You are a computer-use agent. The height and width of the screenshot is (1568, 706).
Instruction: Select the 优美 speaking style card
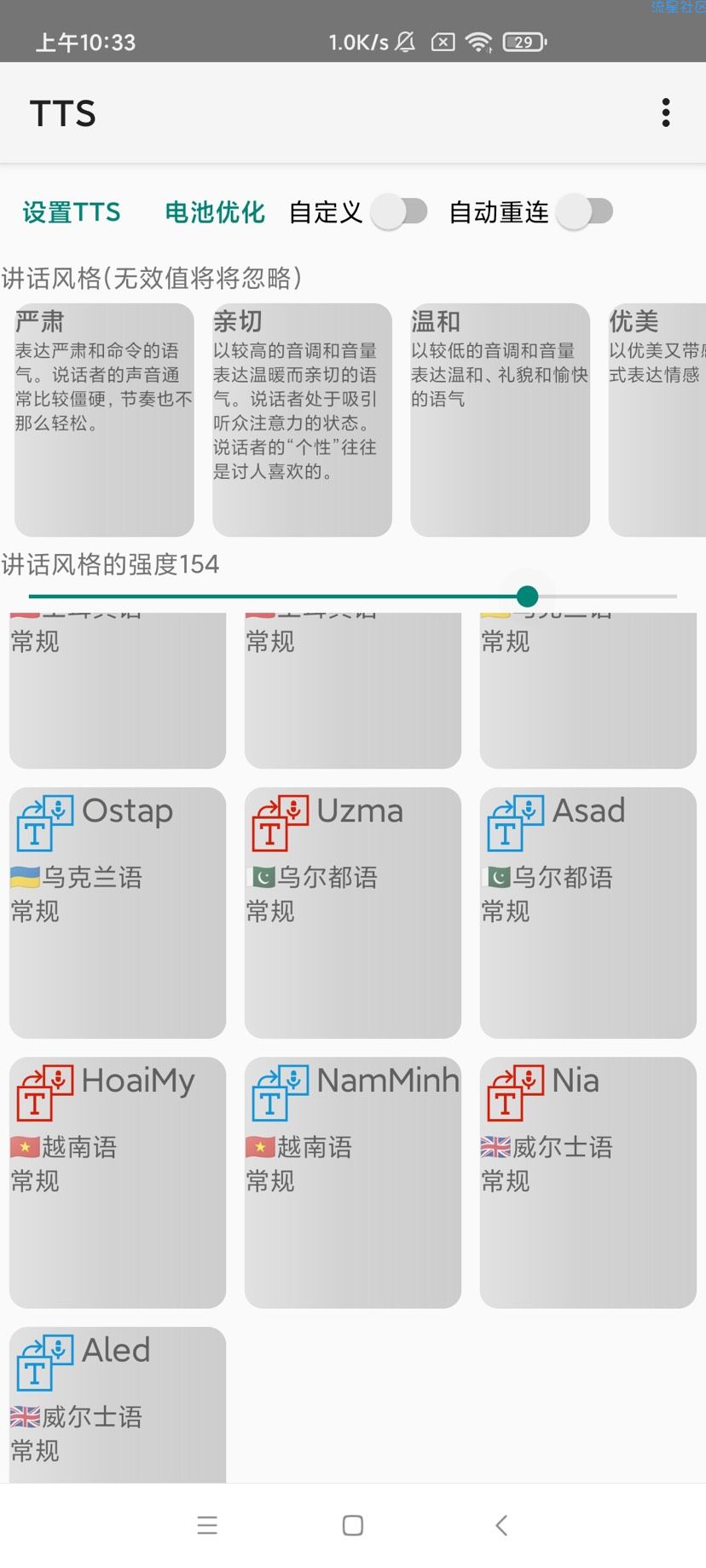657,419
